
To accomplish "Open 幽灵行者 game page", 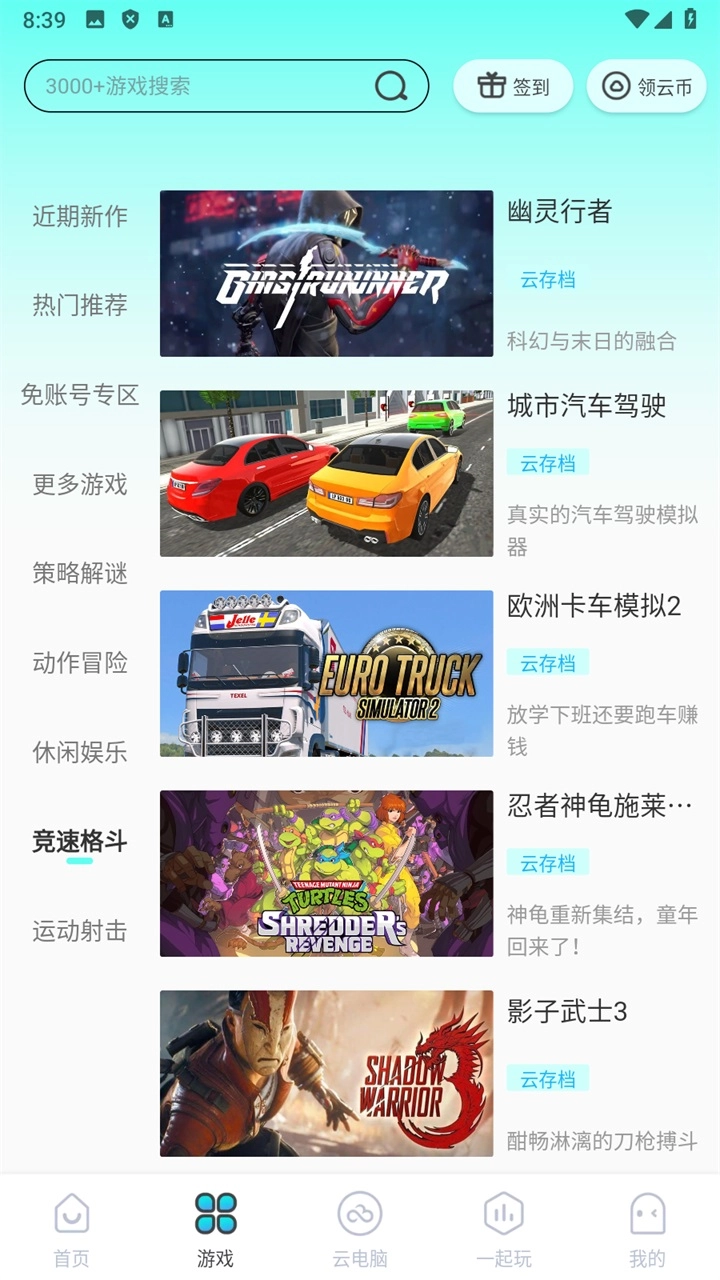I will [x=557, y=213].
